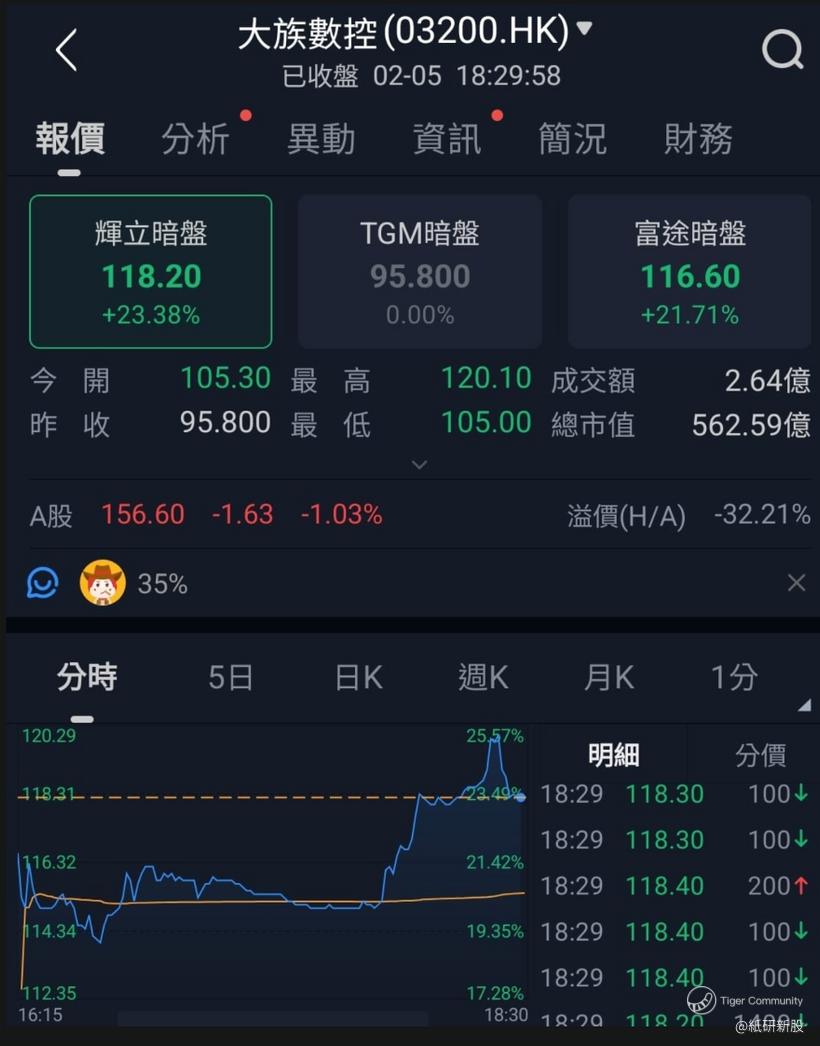Viewport: 820px width, 1046px height.
Task: Switch chart to 週K
Action: point(483,678)
